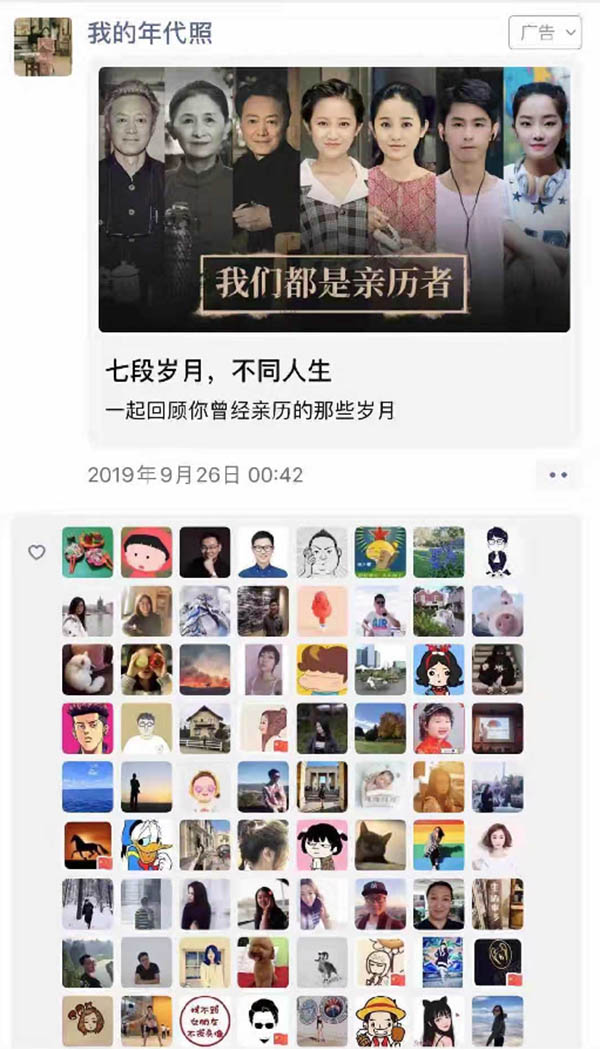Open the pink piglet avatar profile
The image size is (600, 1050).
tap(497, 611)
